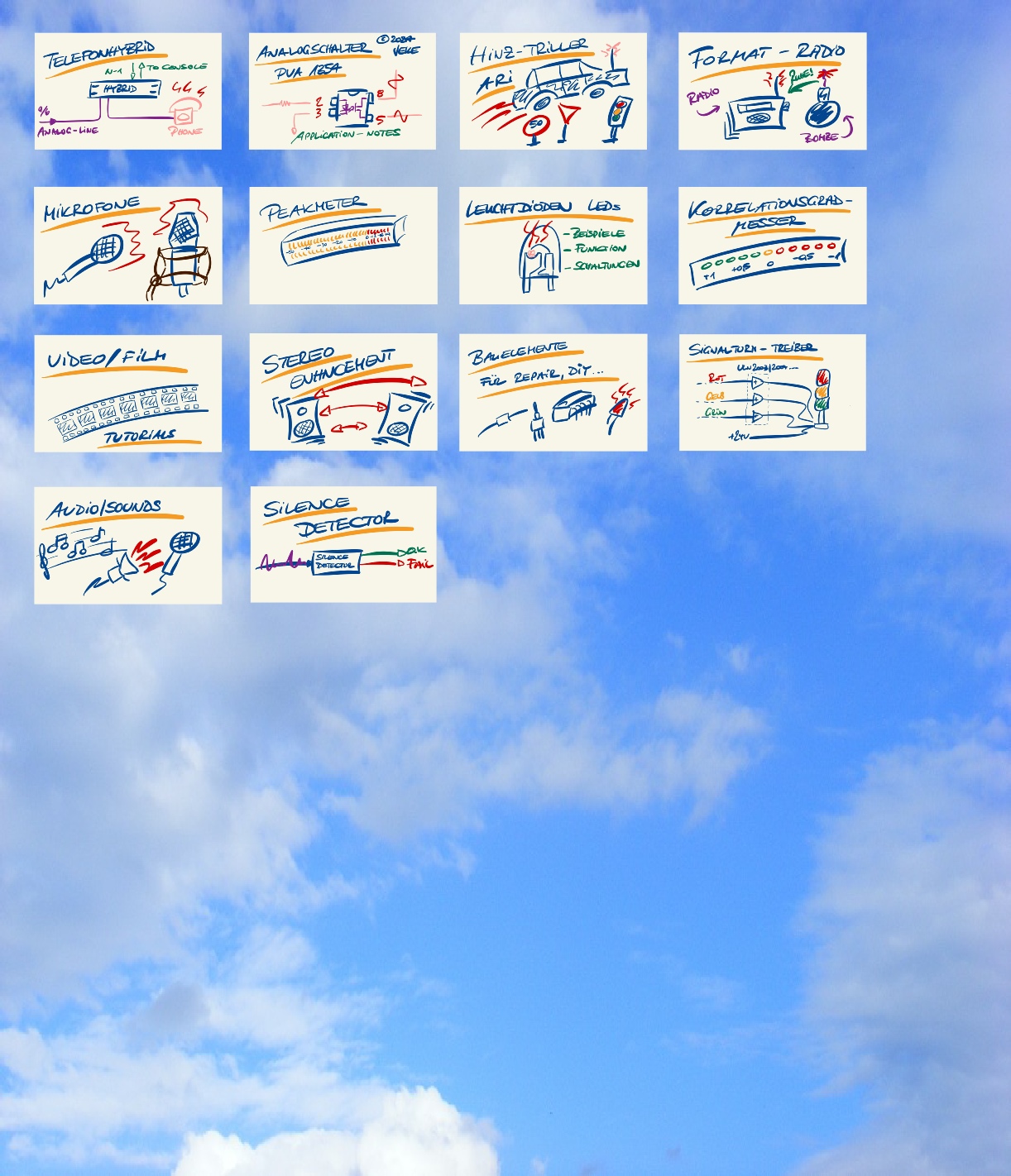The height and width of the screenshot is (1176, 1011).
Task: Open the Korrelationsgradmesser tile
Action: click(x=772, y=246)
